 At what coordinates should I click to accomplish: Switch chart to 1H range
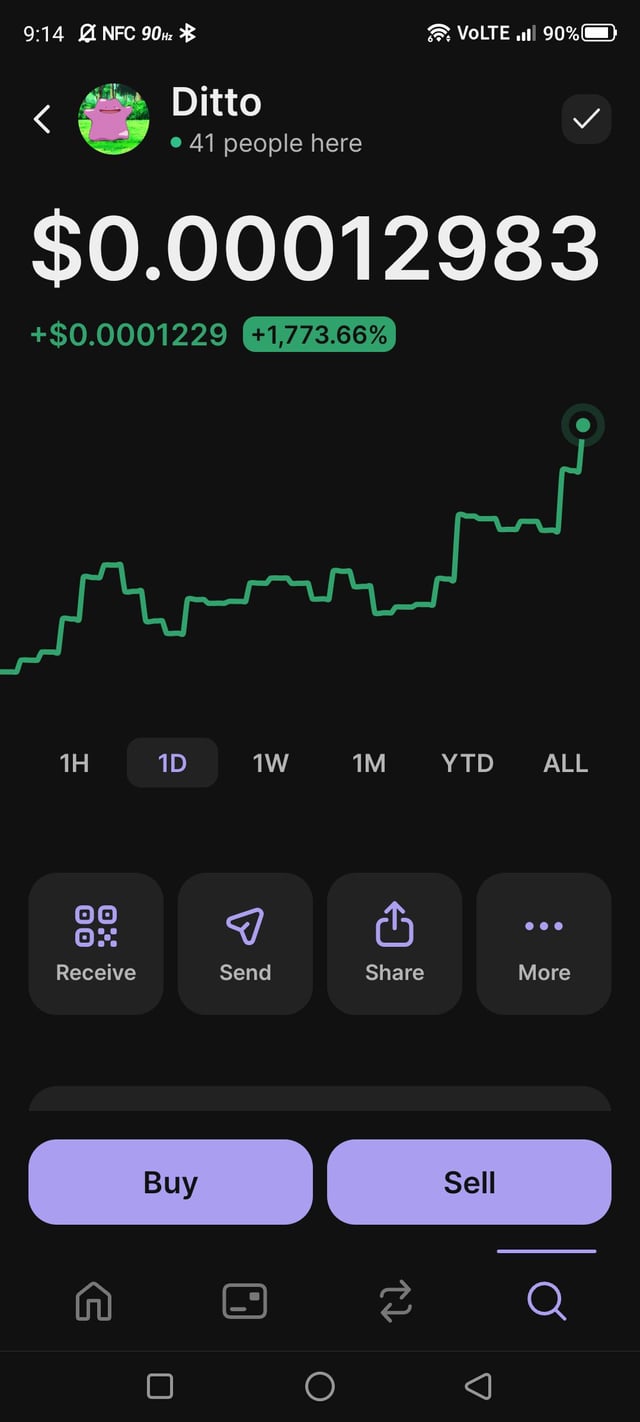pos(74,763)
